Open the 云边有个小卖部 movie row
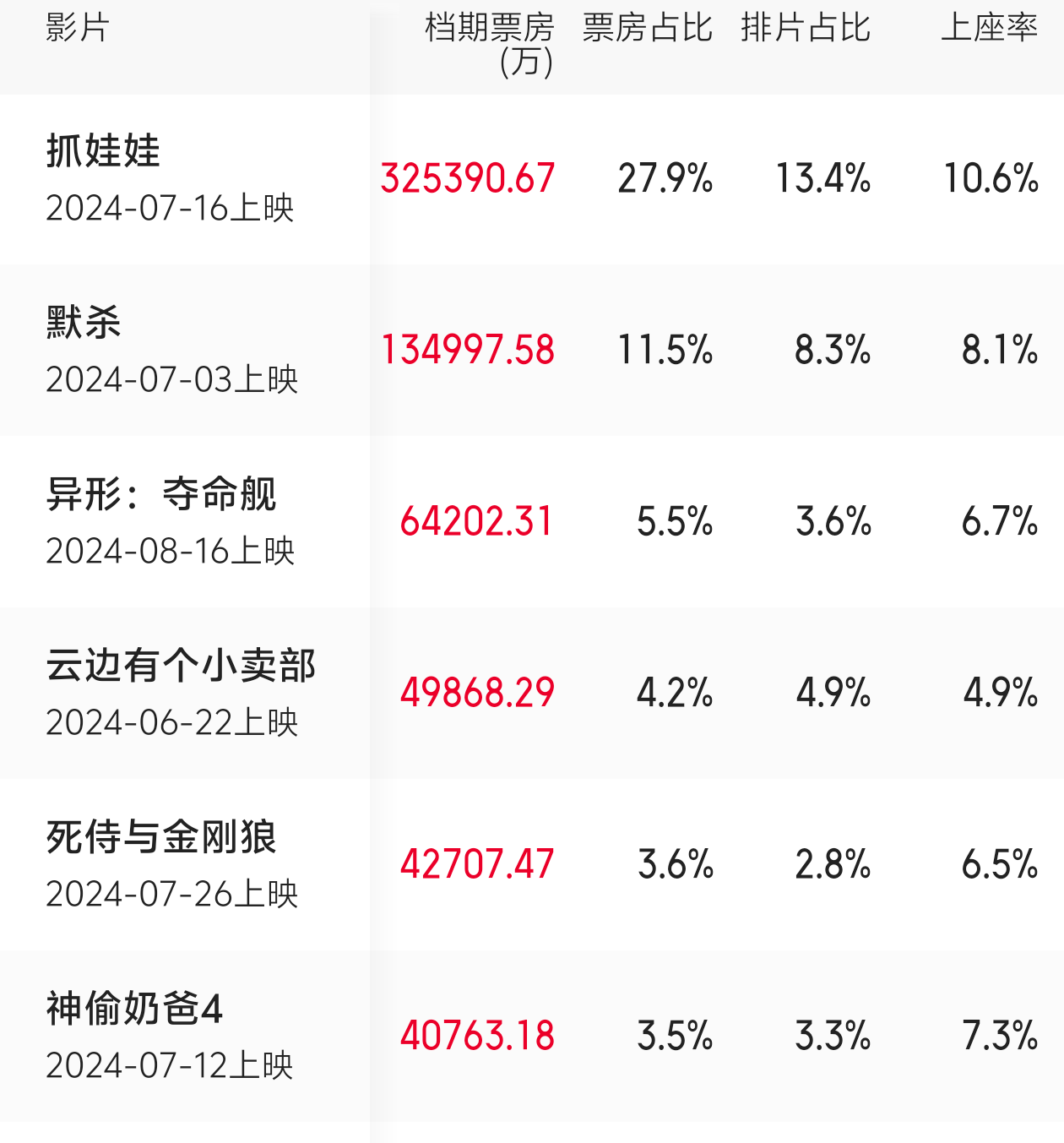Viewport: 1064px width, 1143px height. click(532, 694)
